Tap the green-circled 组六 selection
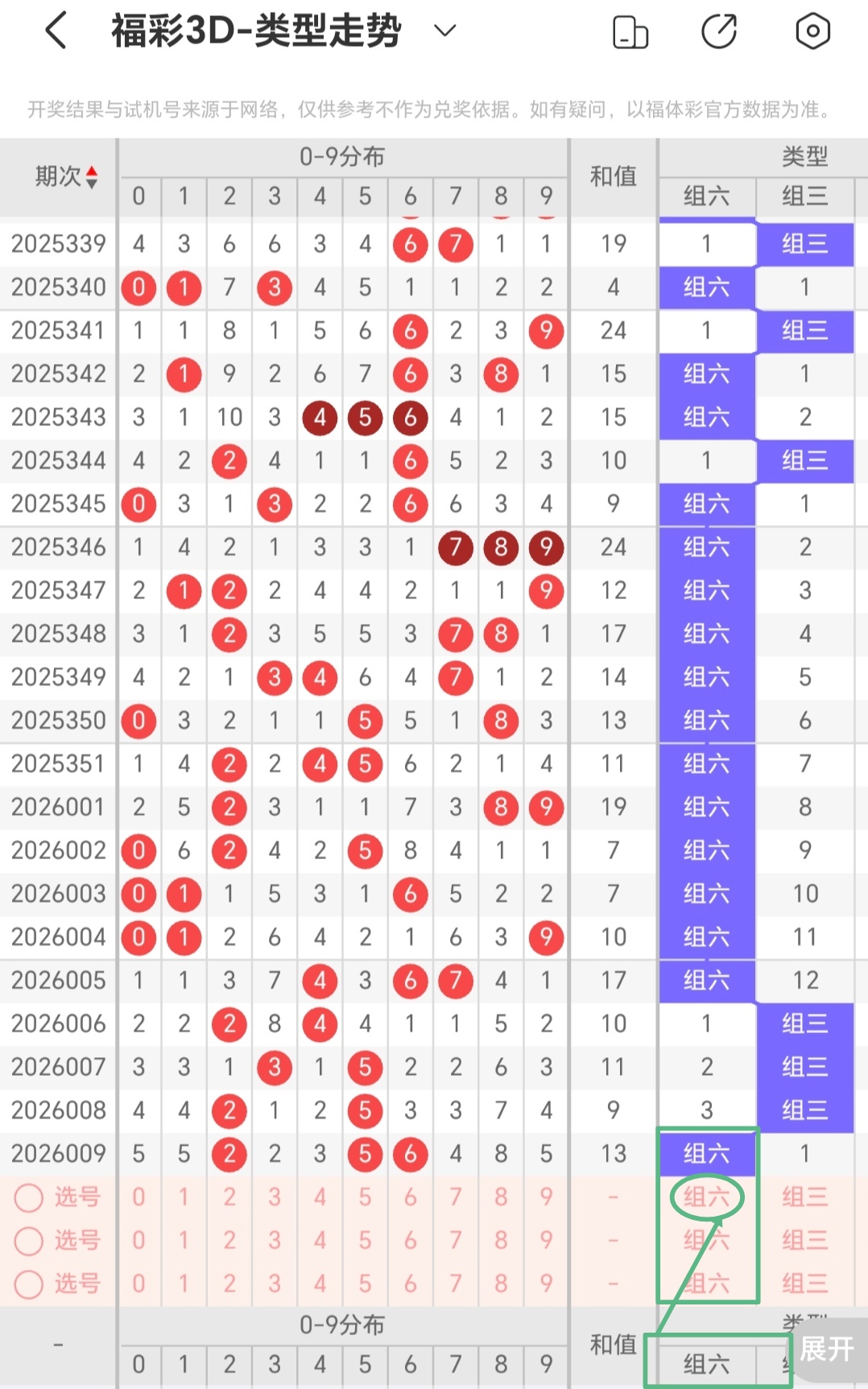This screenshot has height=1389, width=868. 706,1197
